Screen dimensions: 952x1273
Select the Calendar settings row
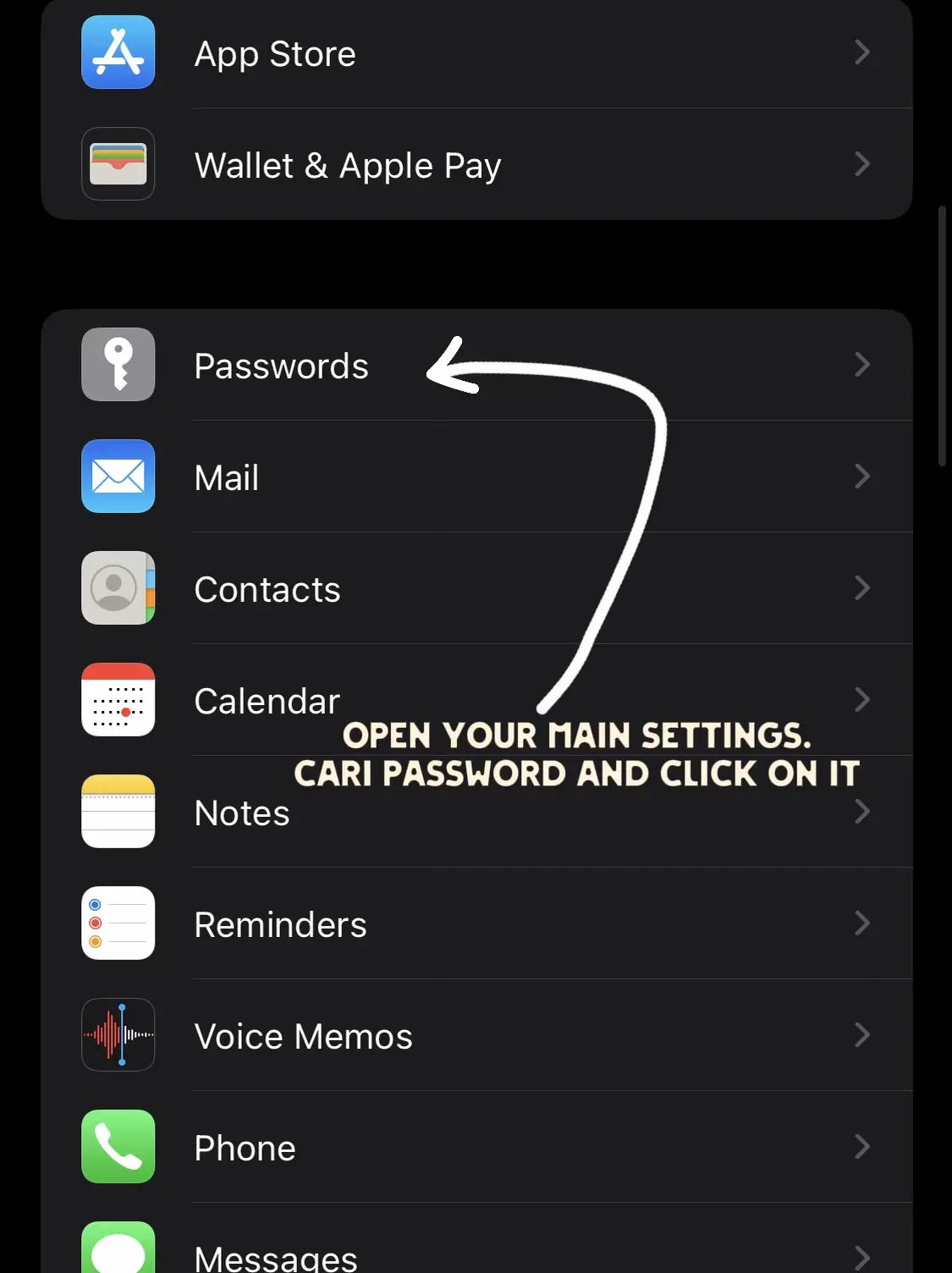tap(267, 701)
